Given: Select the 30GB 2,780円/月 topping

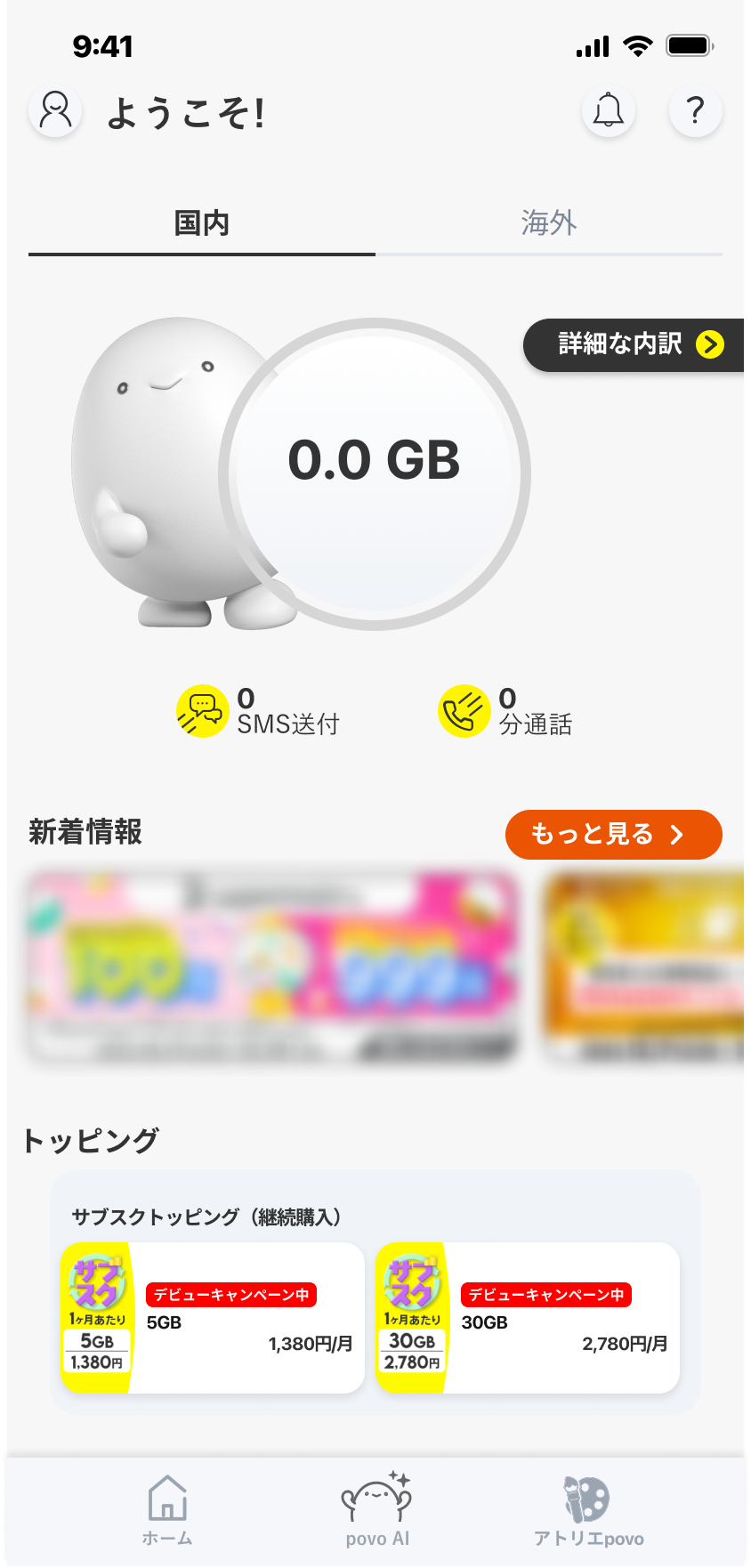Looking at the screenshot, I should click(x=528, y=1318).
